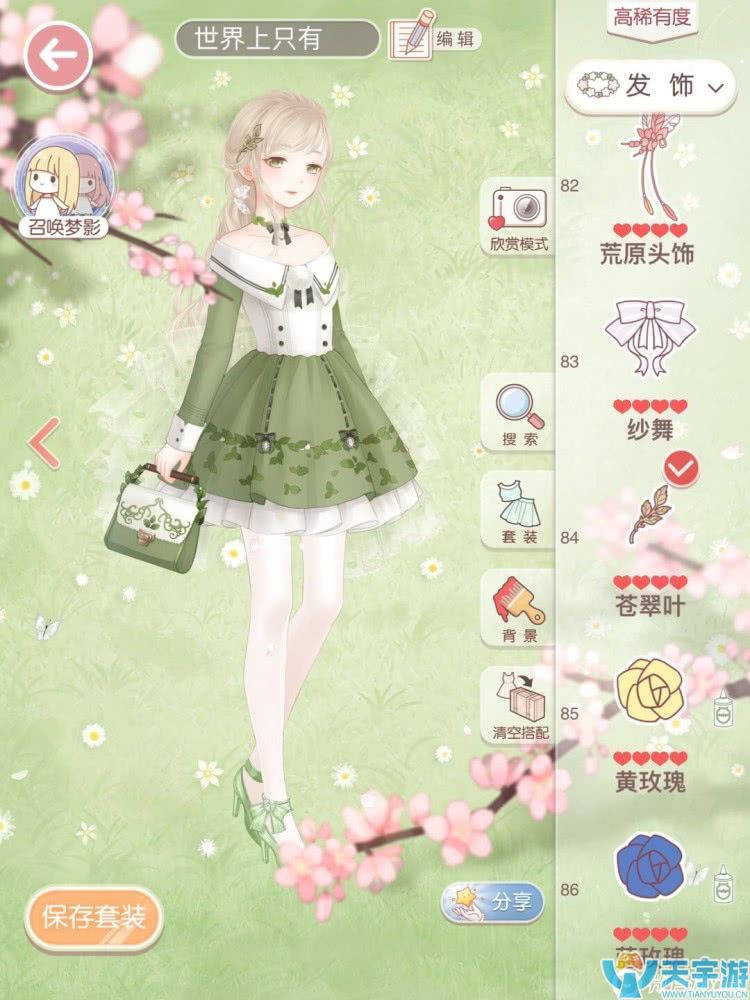Share the outfit via 分享
The image size is (750, 1000).
click(495, 902)
